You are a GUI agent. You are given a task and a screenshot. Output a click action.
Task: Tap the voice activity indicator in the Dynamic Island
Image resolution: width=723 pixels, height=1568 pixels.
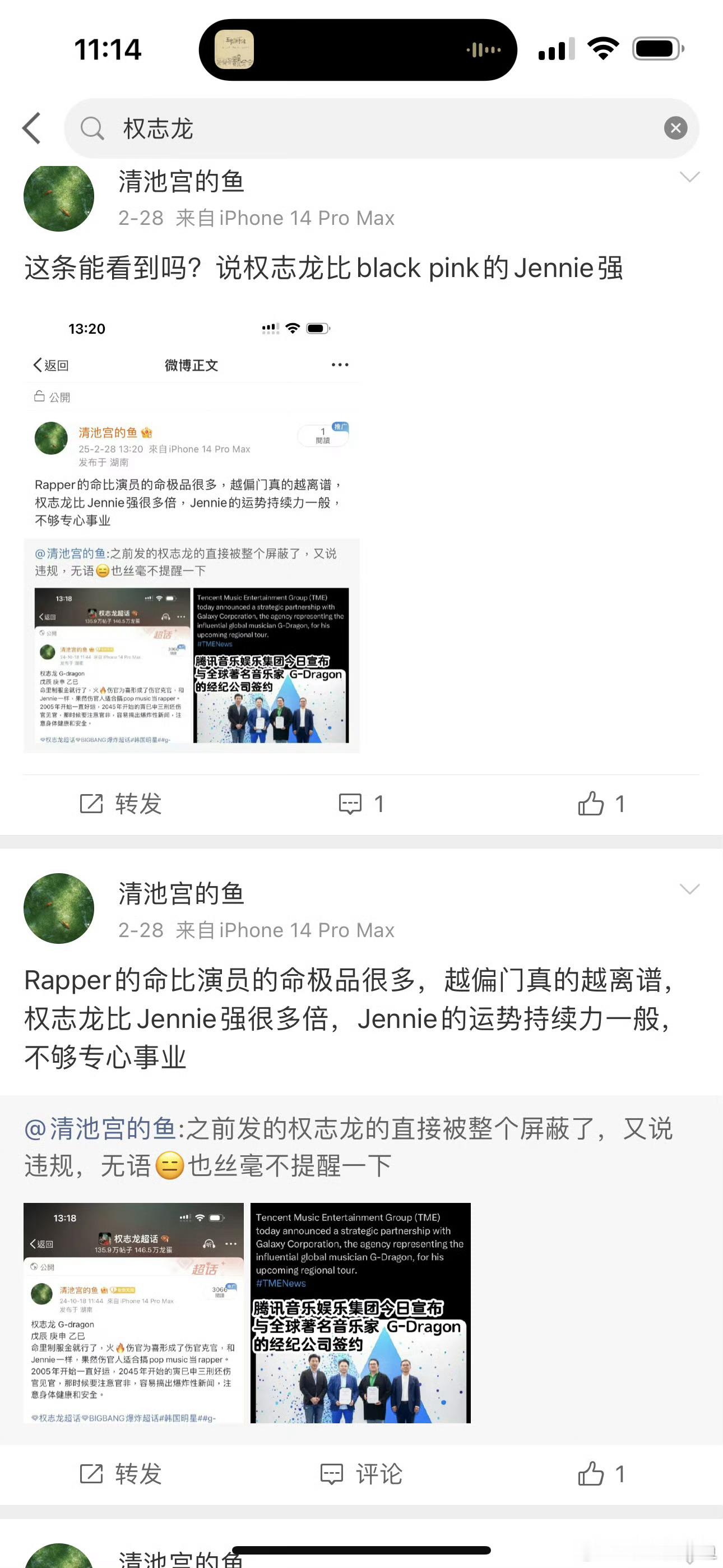(x=481, y=49)
